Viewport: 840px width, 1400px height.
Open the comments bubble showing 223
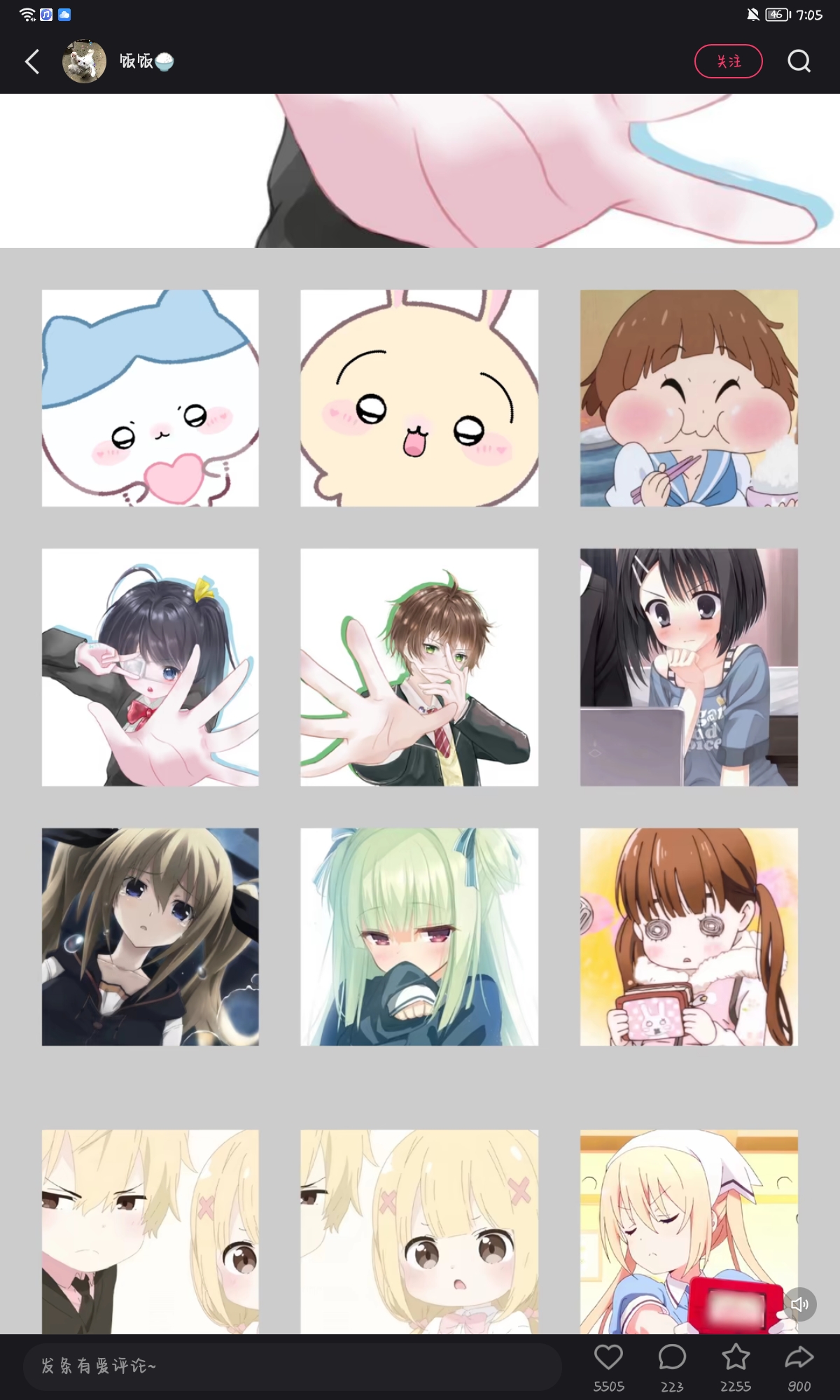coord(672,1358)
